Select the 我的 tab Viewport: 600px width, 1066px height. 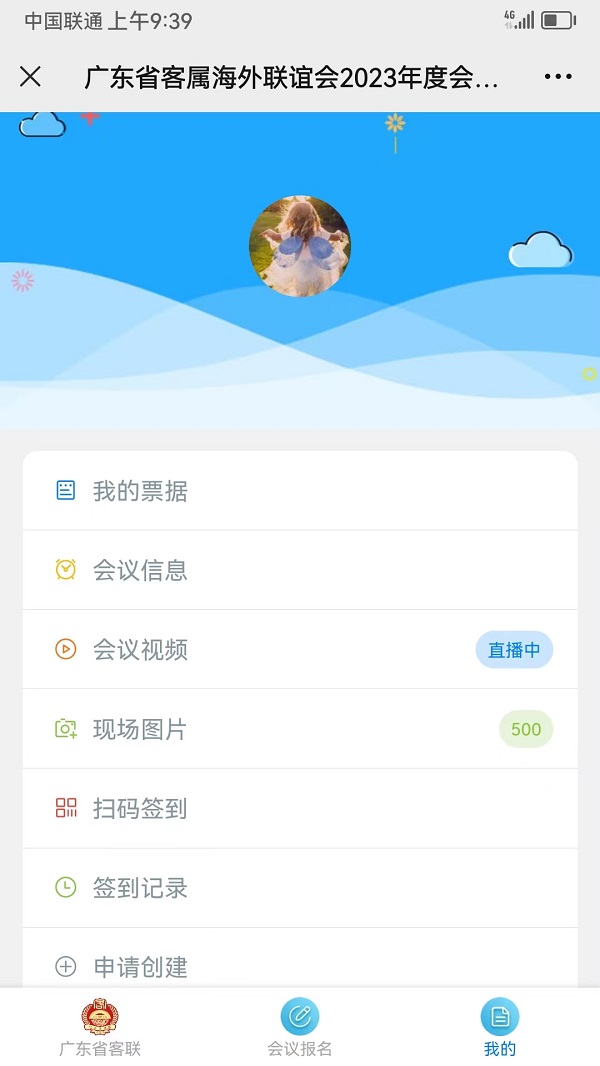point(500,1027)
